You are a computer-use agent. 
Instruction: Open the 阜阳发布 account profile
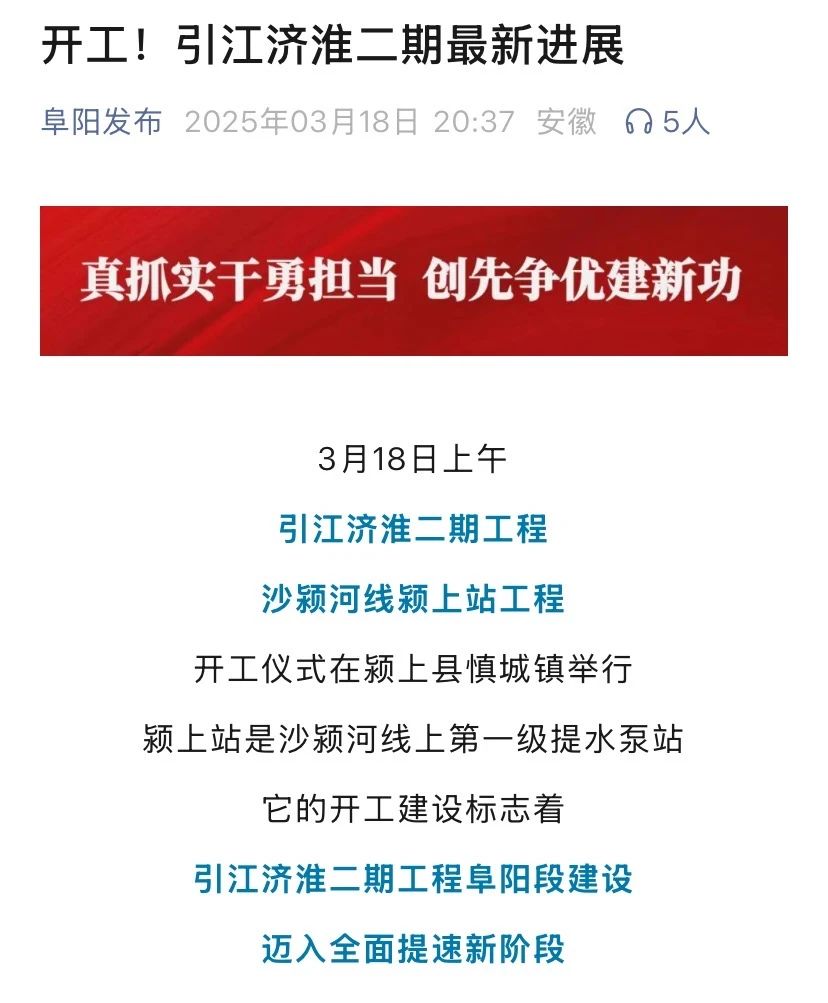coord(101,122)
